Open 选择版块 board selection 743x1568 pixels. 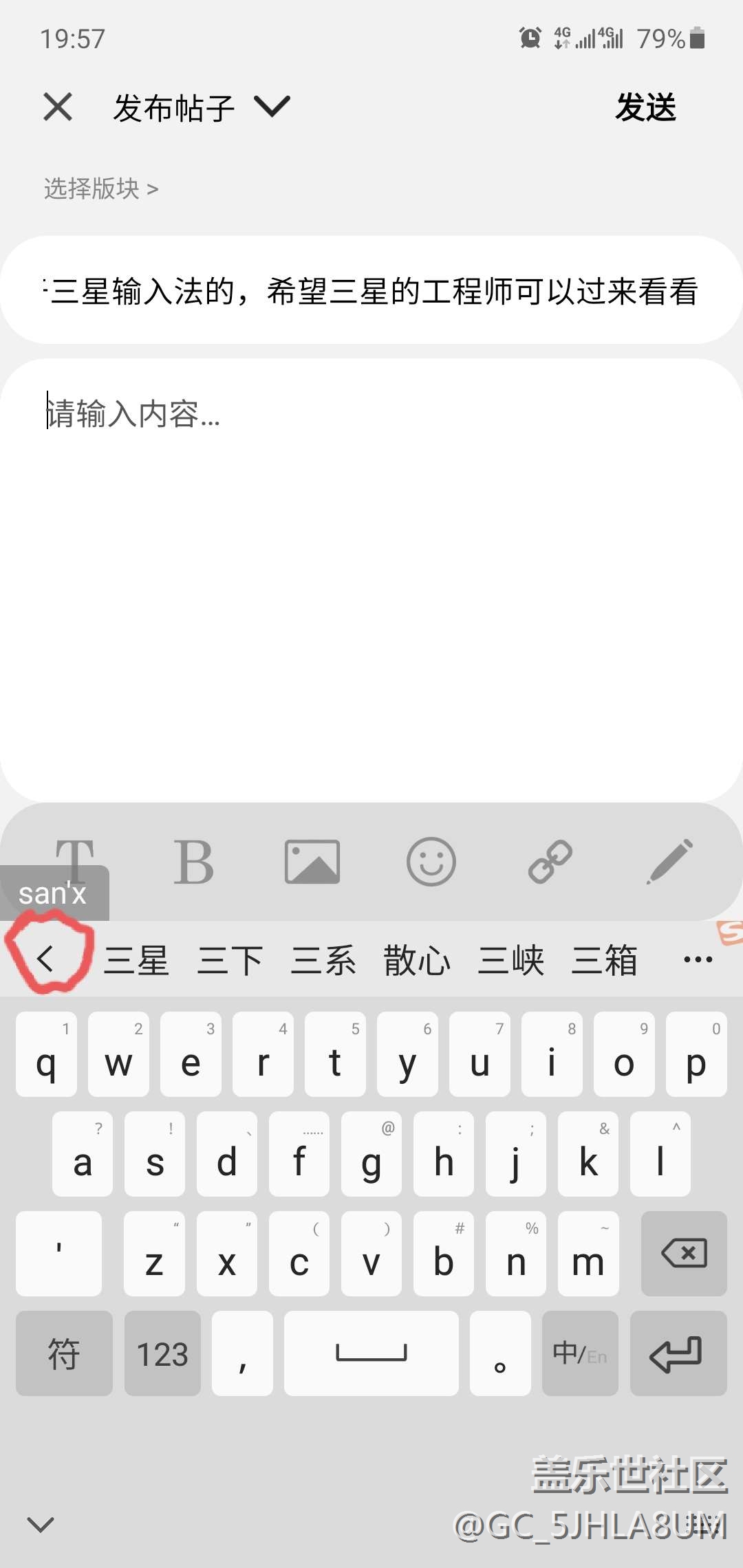click(x=101, y=188)
